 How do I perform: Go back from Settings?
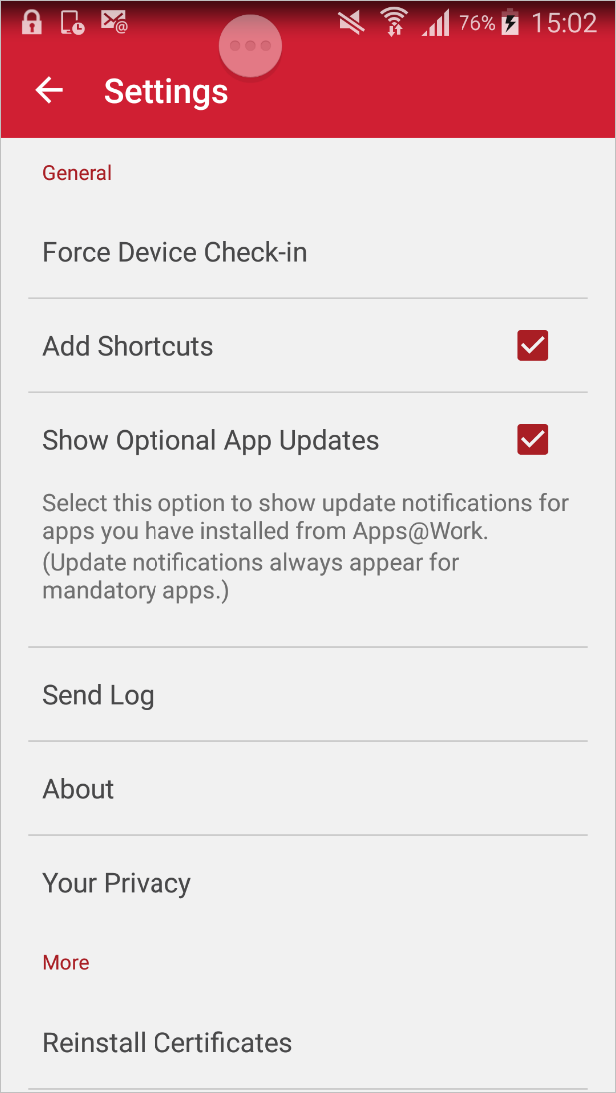tap(49, 91)
